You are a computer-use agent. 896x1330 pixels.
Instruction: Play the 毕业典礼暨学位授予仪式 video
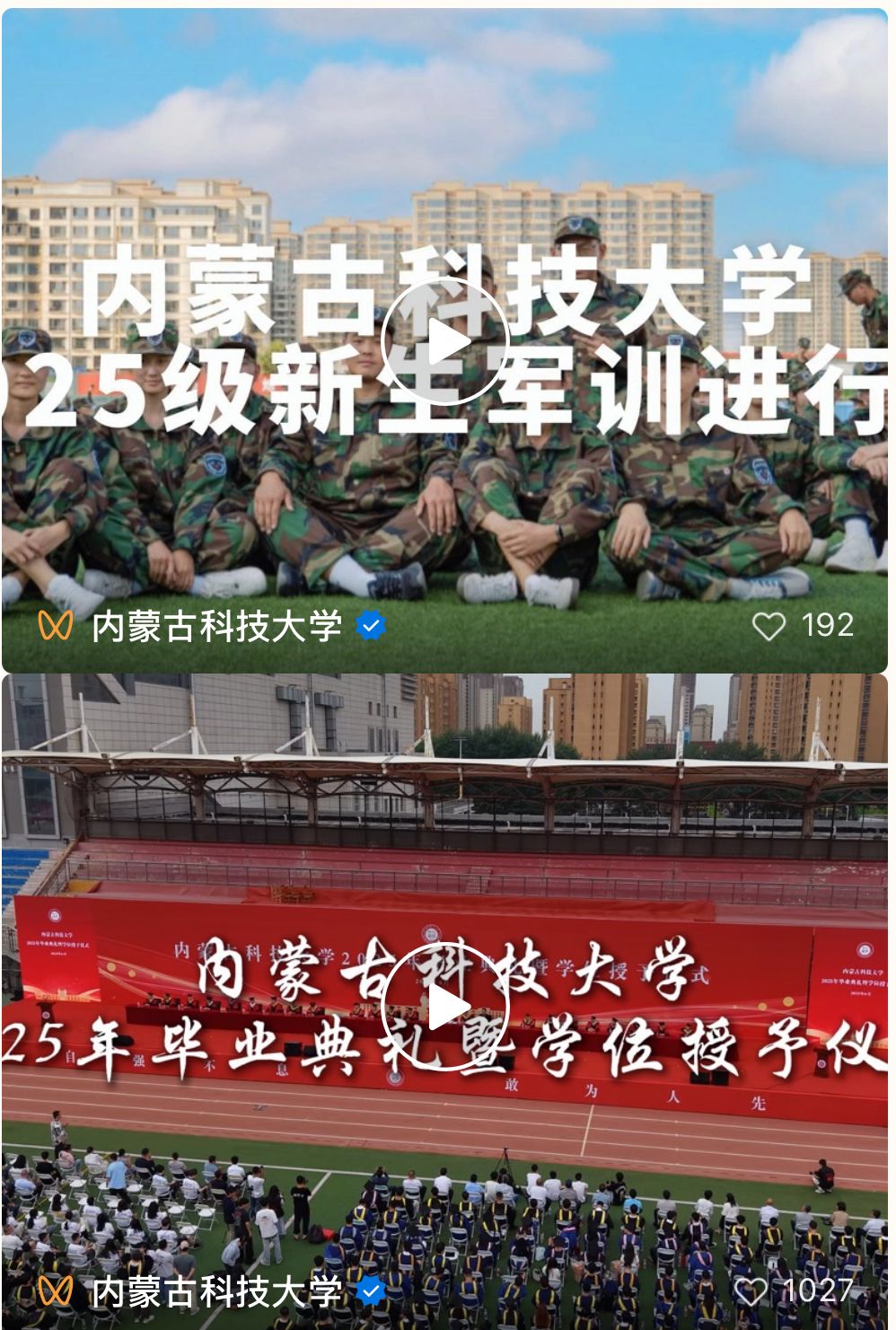(445, 1007)
